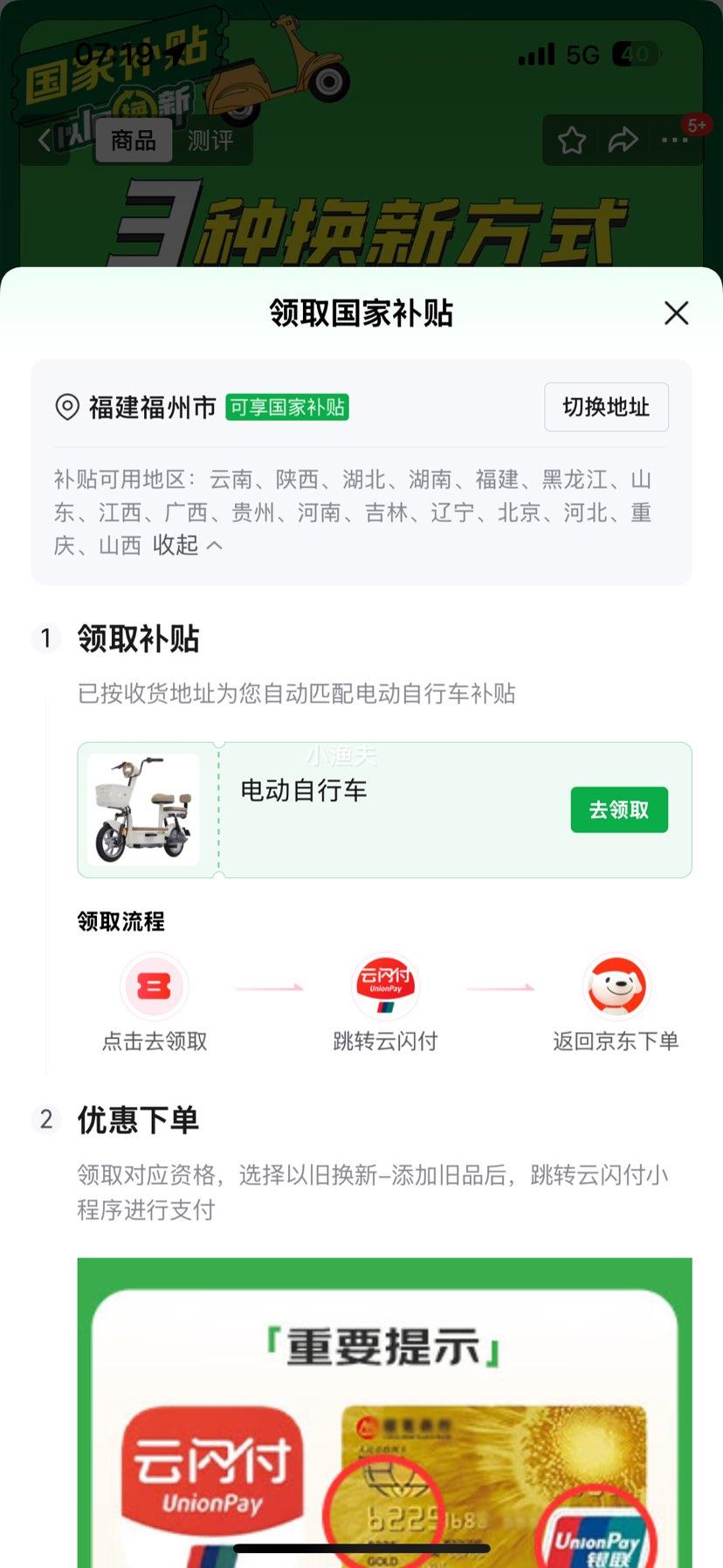723x1568 pixels.
Task: Switch to the 商品 tab
Action: click(x=133, y=140)
